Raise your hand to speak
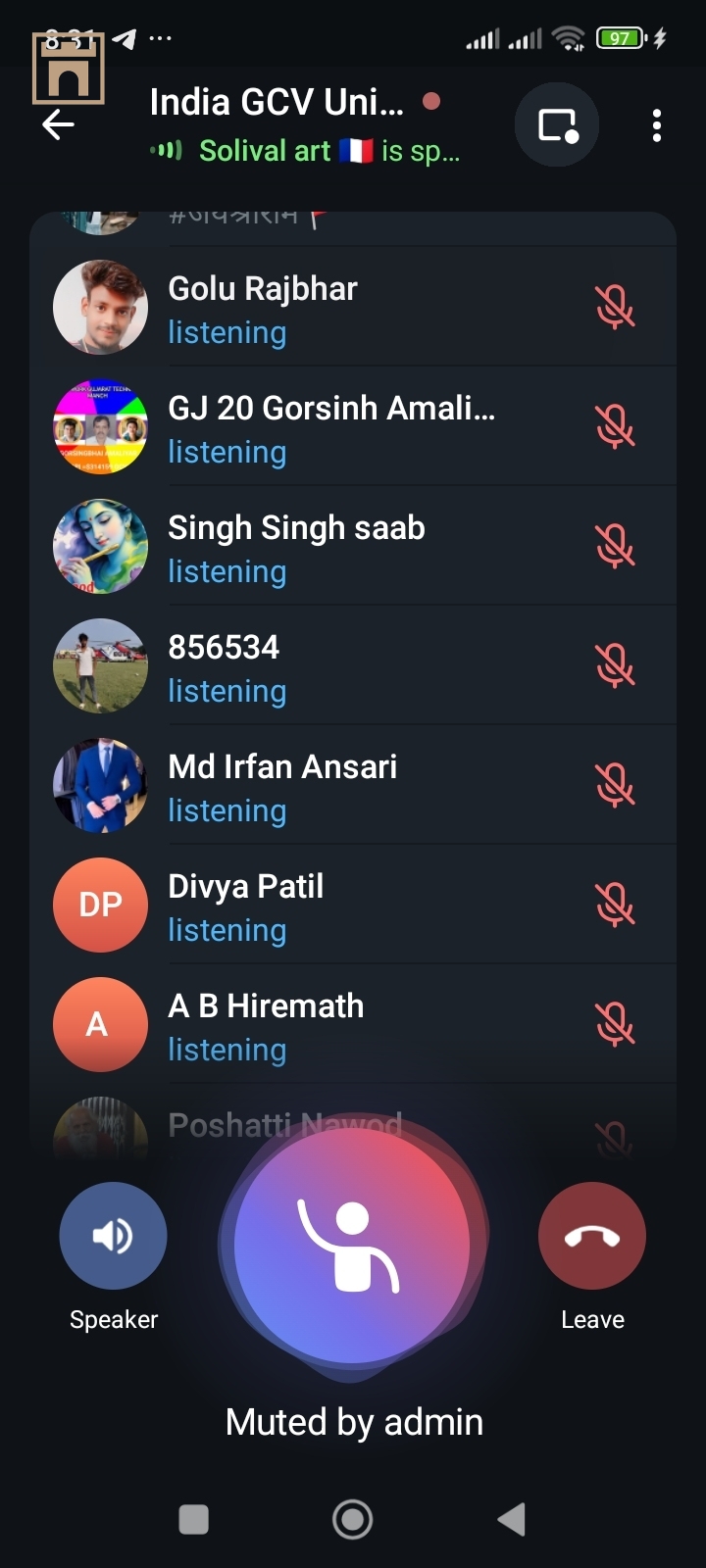Image resolution: width=706 pixels, height=1568 pixels. click(x=352, y=1245)
